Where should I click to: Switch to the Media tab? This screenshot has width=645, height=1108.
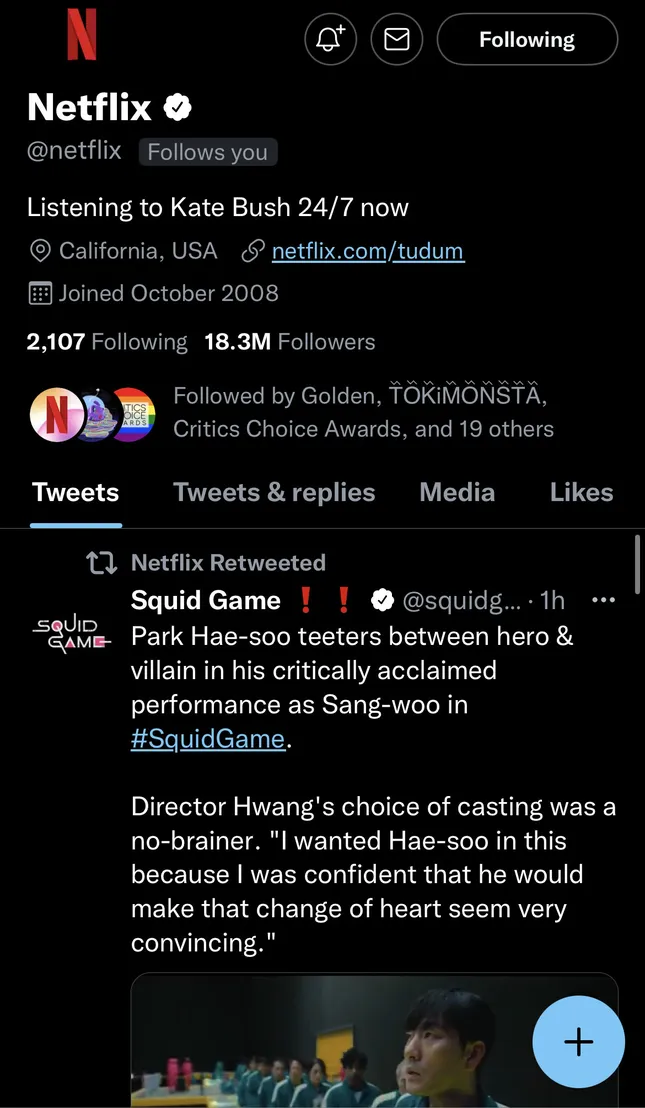click(x=457, y=492)
